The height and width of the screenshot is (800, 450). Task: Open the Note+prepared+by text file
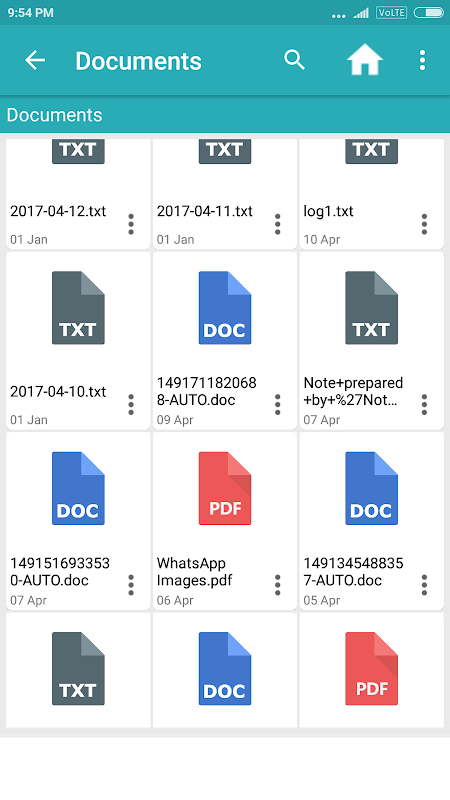pos(371,341)
